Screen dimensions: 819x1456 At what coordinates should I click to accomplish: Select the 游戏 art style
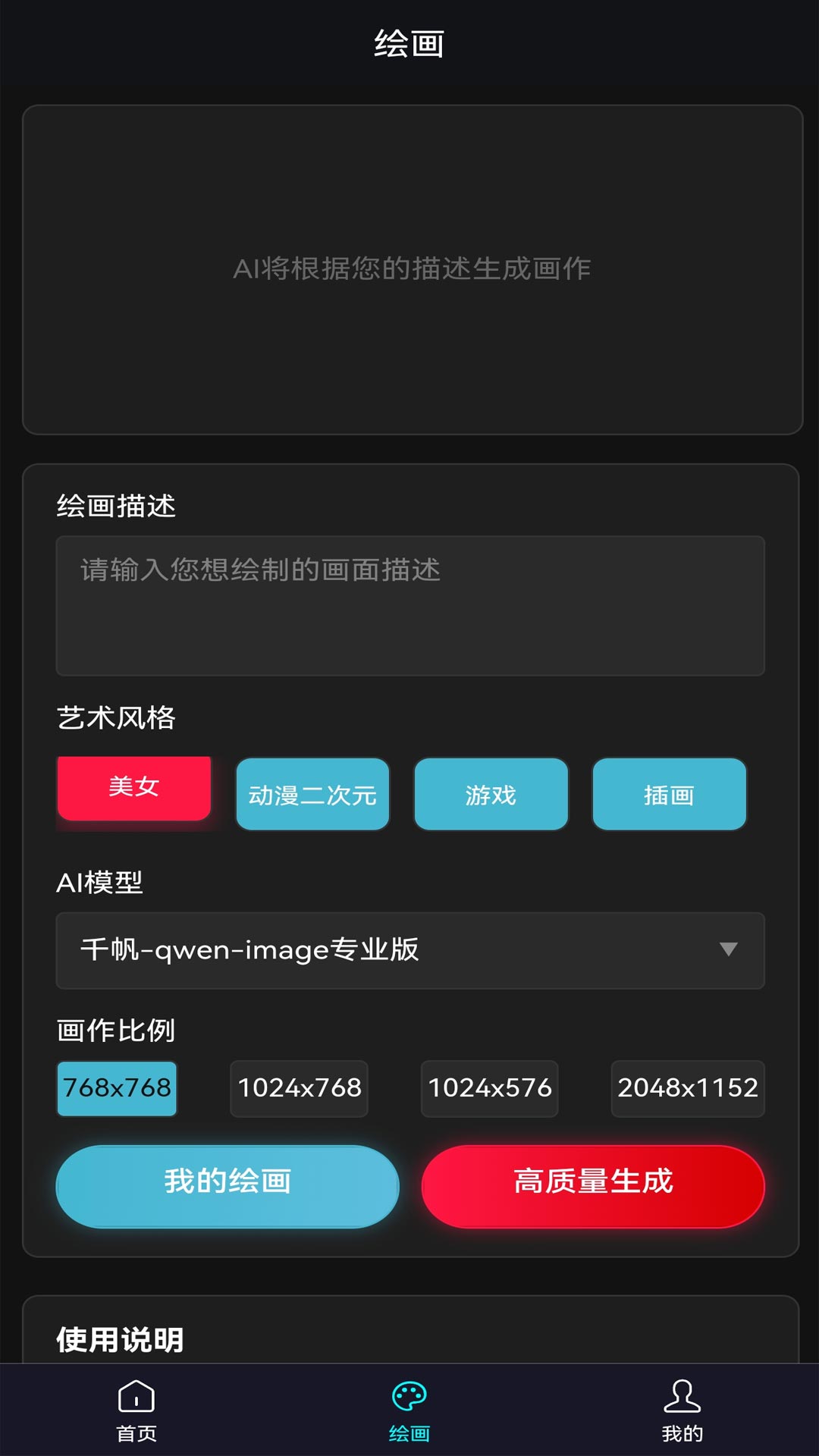(x=490, y=795)
